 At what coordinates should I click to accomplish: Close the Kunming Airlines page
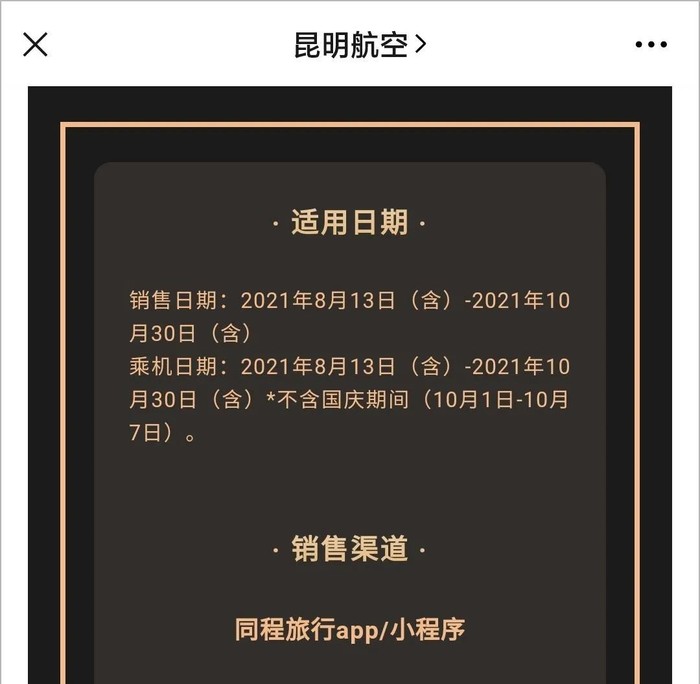tap(35, 45)
